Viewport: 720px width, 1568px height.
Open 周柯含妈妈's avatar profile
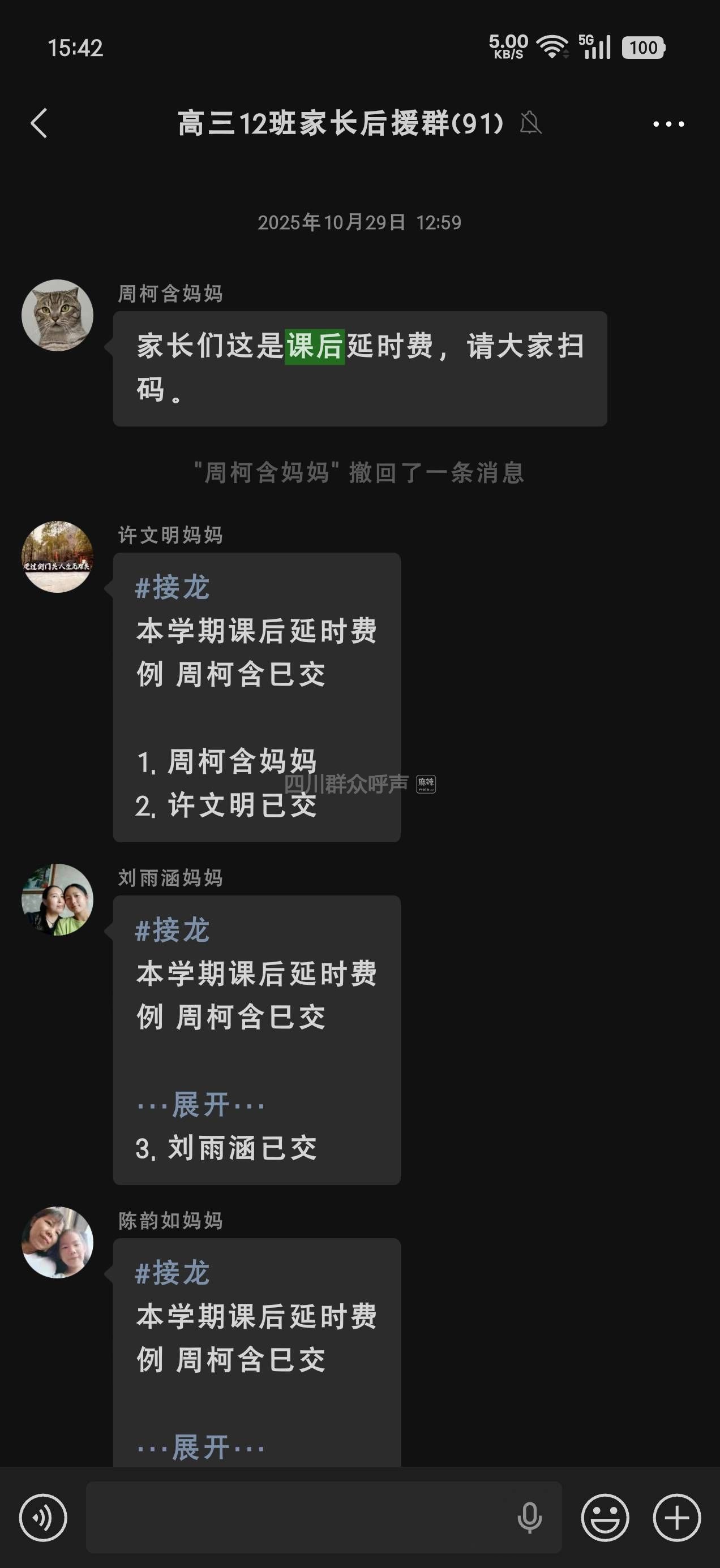[x=57, y=315]
